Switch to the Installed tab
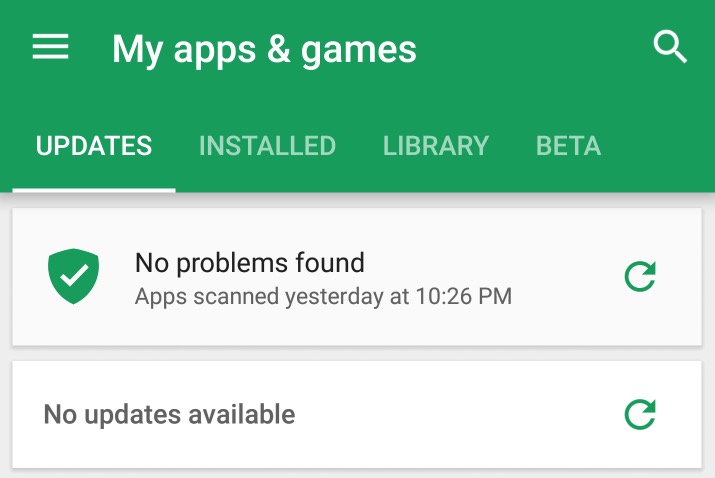 [267, 146]
